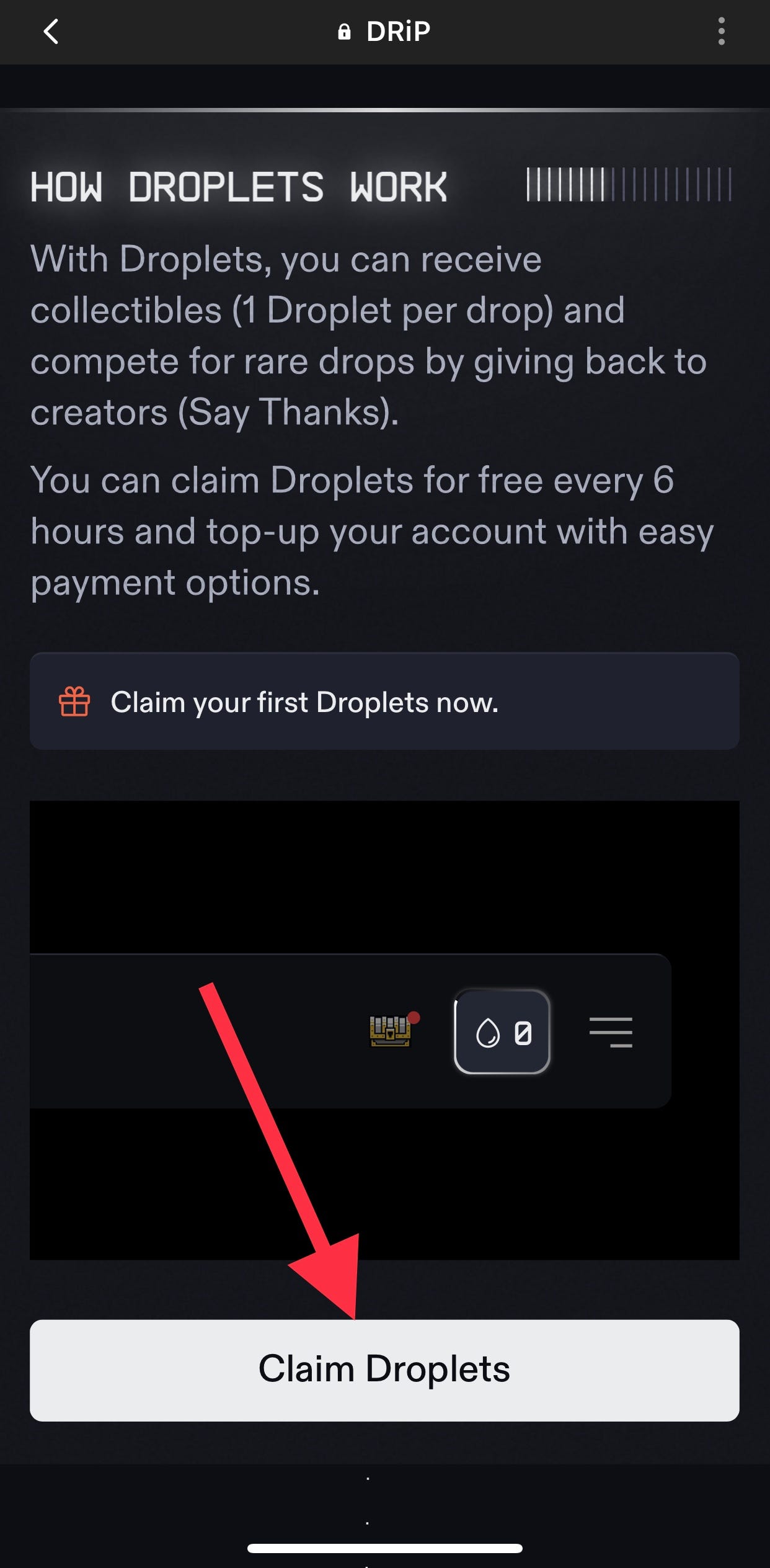Tap the Claim Droplets button
This screenshot has height=1568, width=770.
click(x=384, y=1370)
